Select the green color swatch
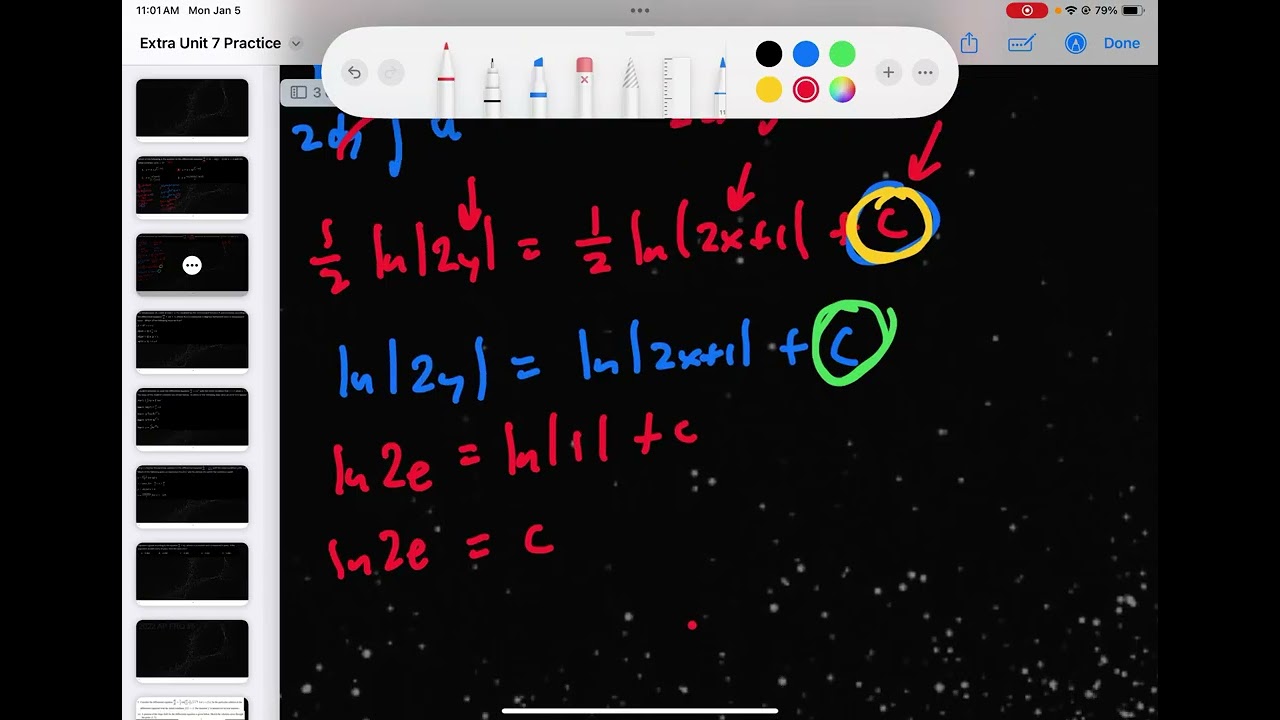1280x720 pixels. pyautogui.click(x=842, y=54)
